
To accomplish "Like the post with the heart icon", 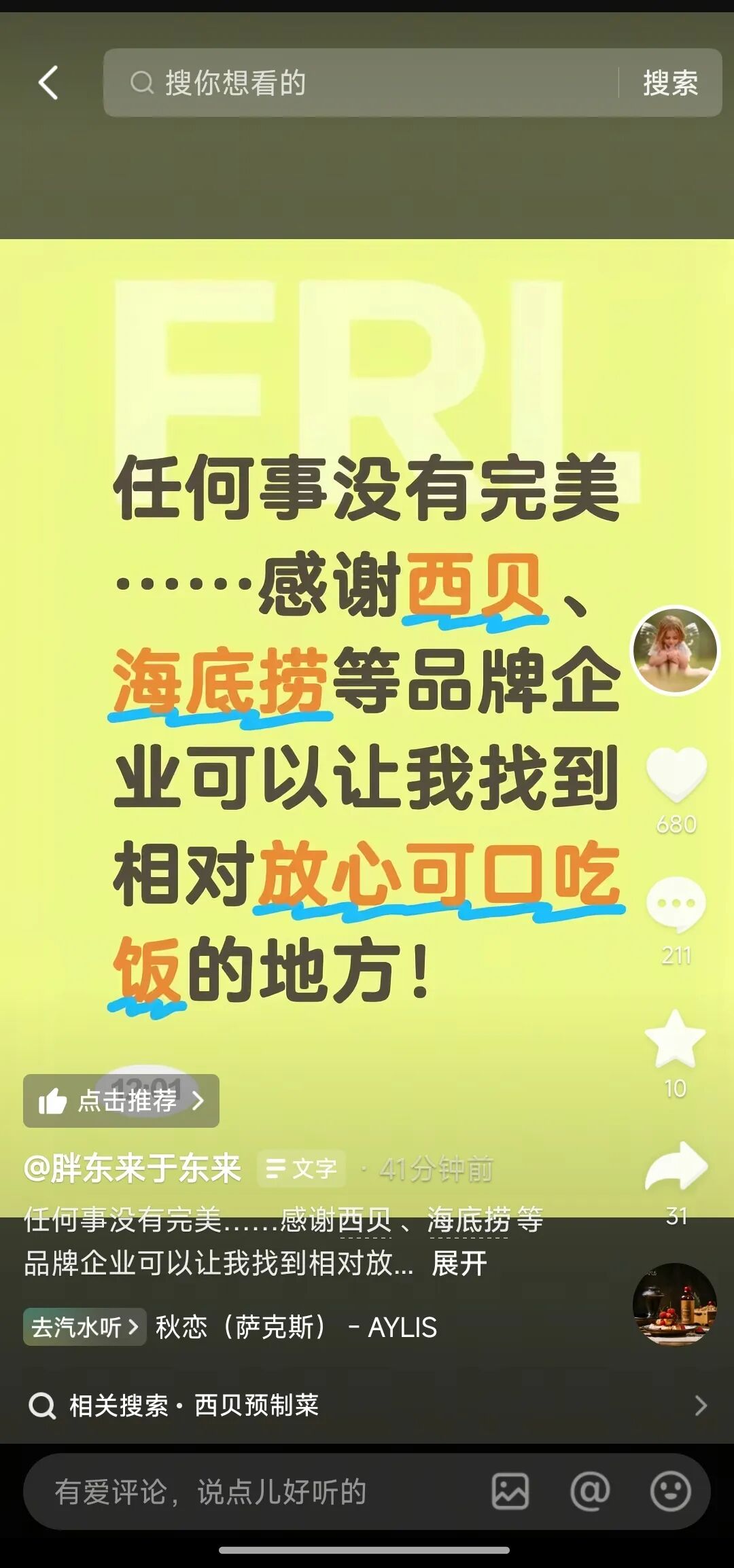I will coord(676,774).
